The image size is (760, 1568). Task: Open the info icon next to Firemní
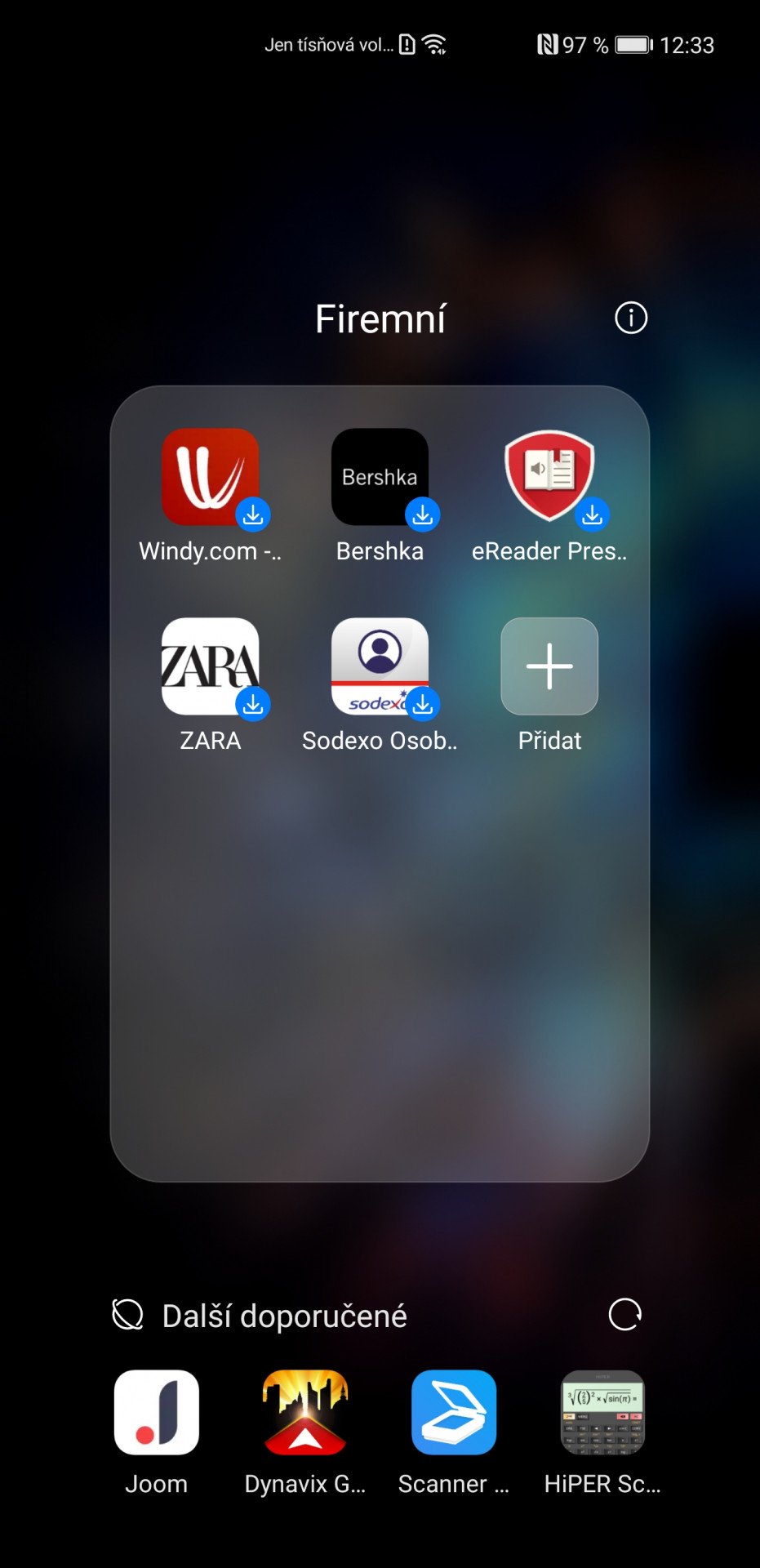(630, 318)
